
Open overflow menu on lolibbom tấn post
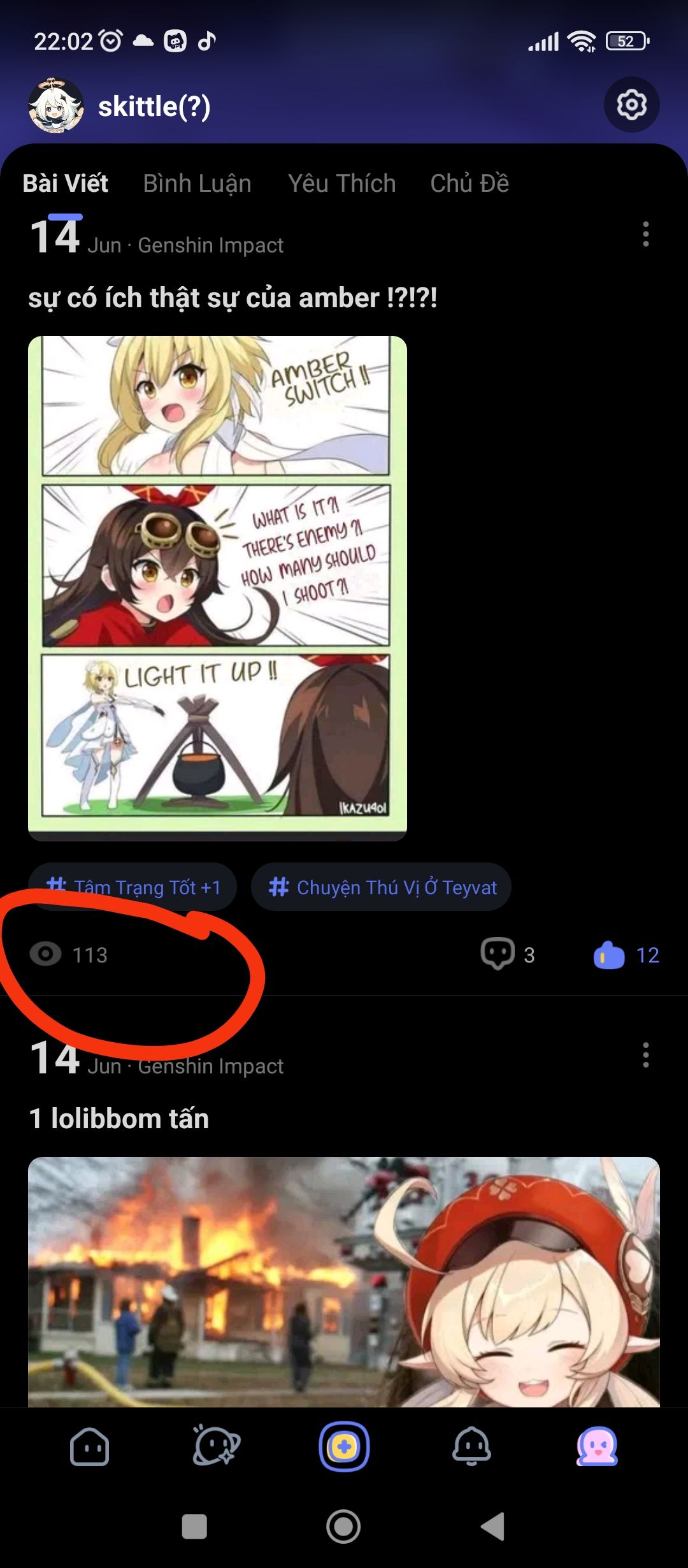[x=645, y=1055]
